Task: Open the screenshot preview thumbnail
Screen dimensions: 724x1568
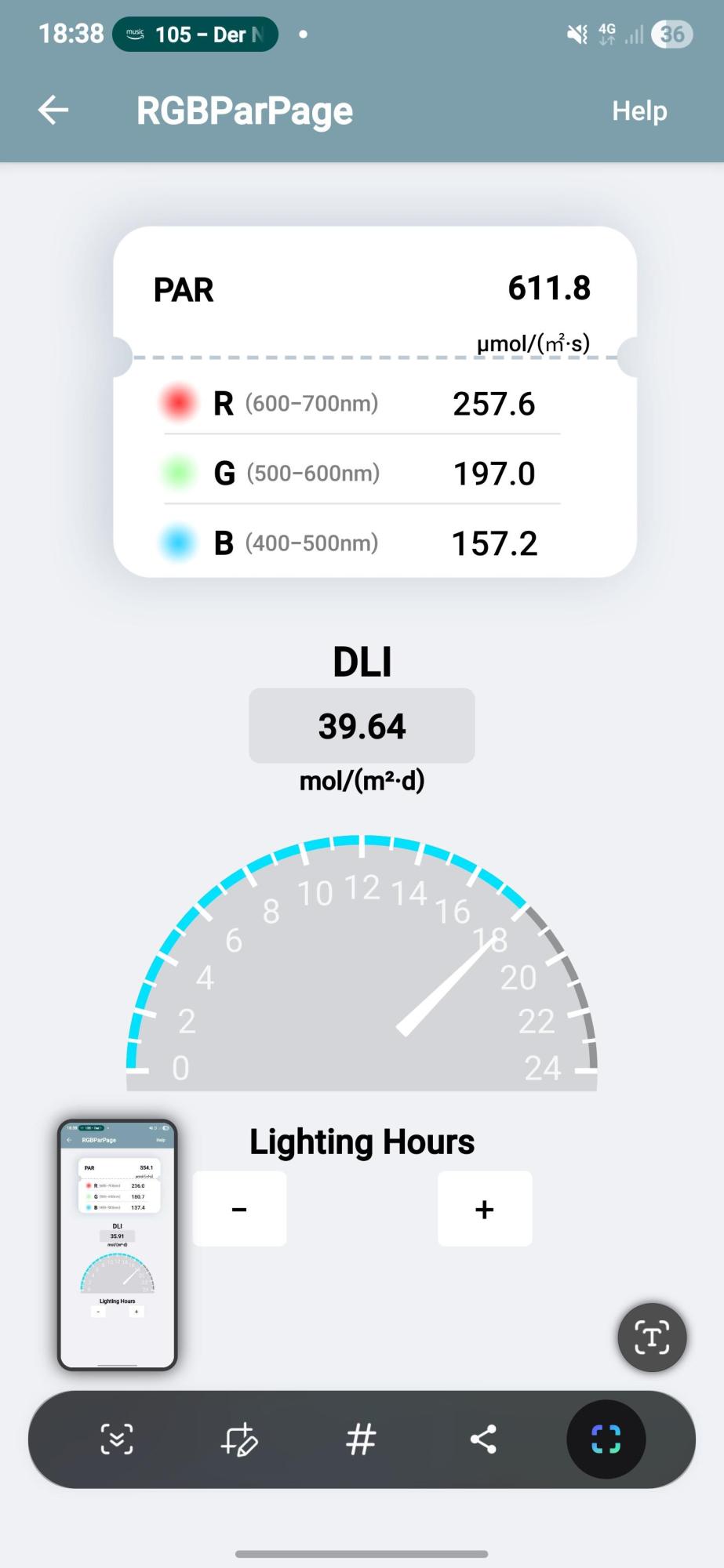Action: click(x=118, y=1244)
